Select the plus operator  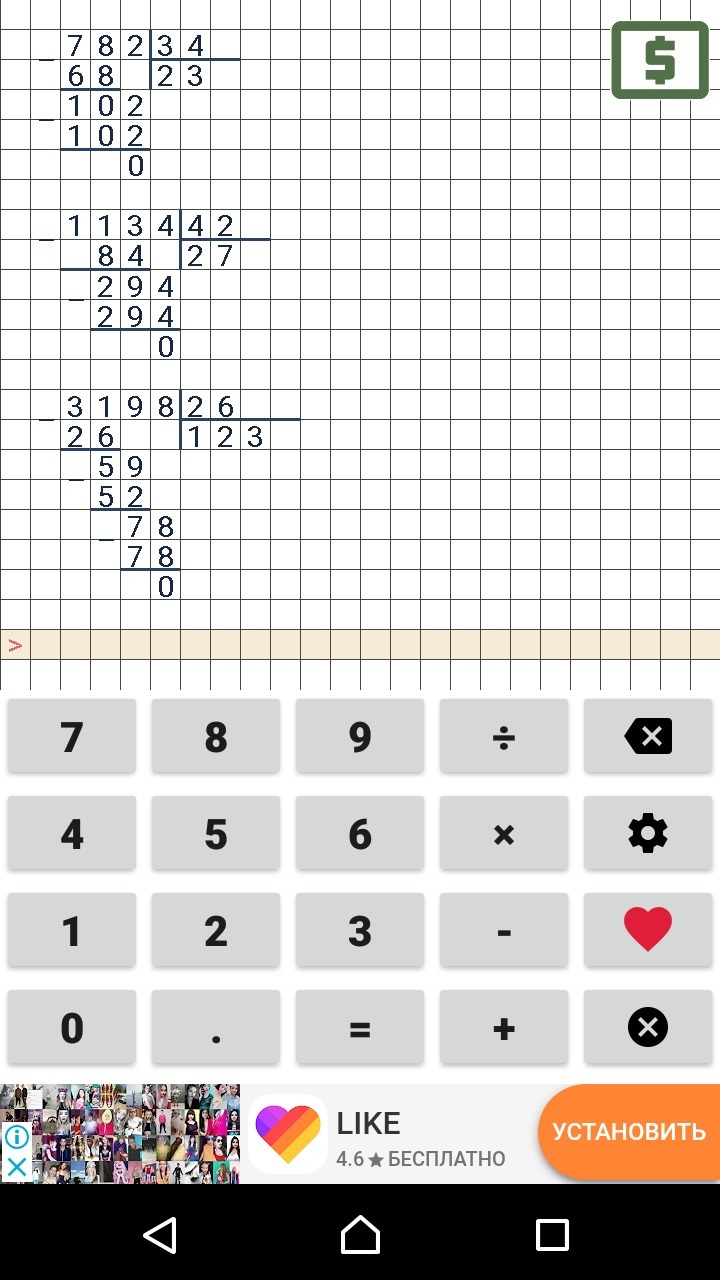point(504,1028)
